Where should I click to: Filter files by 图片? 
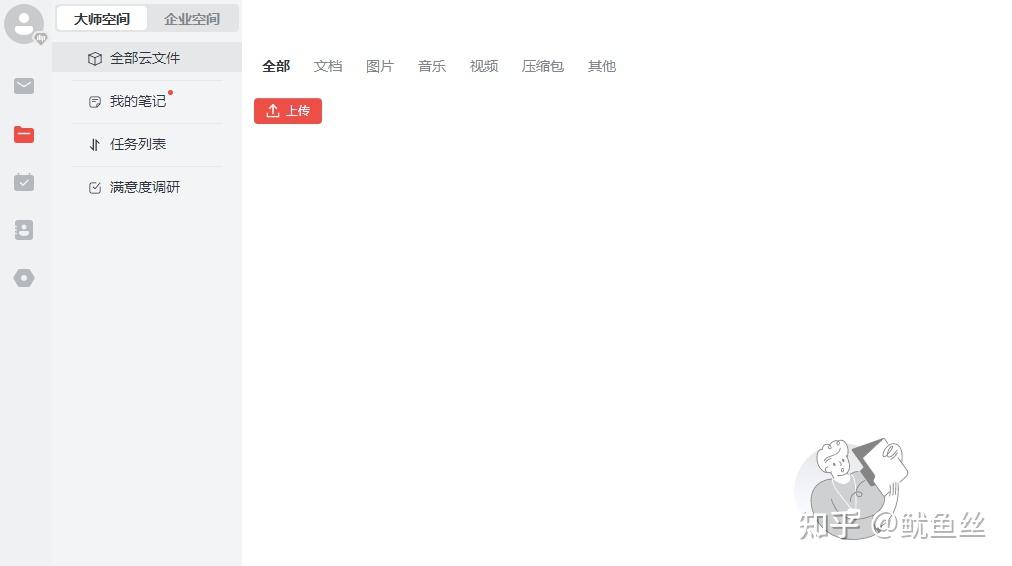click(380, 66)
